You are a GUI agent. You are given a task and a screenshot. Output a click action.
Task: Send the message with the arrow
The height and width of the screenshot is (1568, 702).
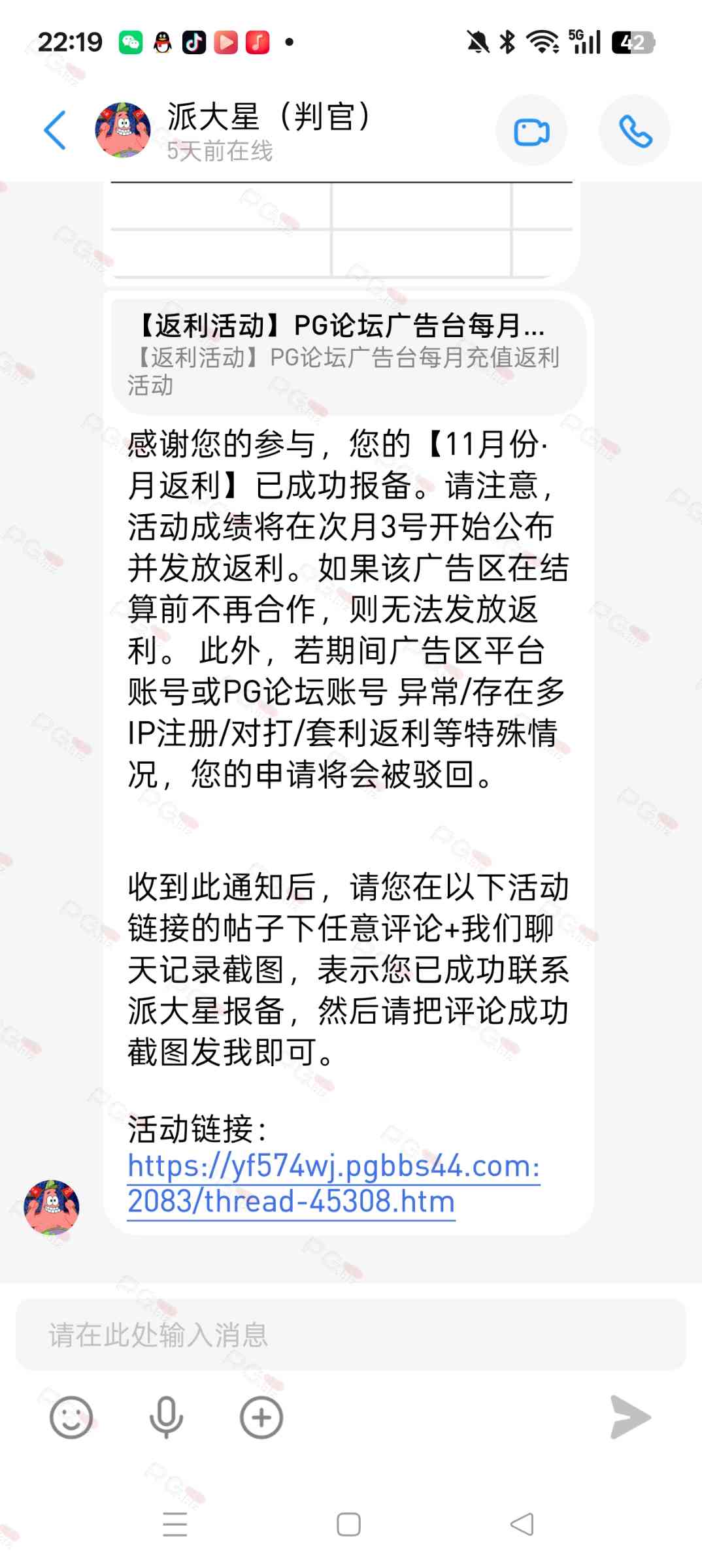point(629,1417)
